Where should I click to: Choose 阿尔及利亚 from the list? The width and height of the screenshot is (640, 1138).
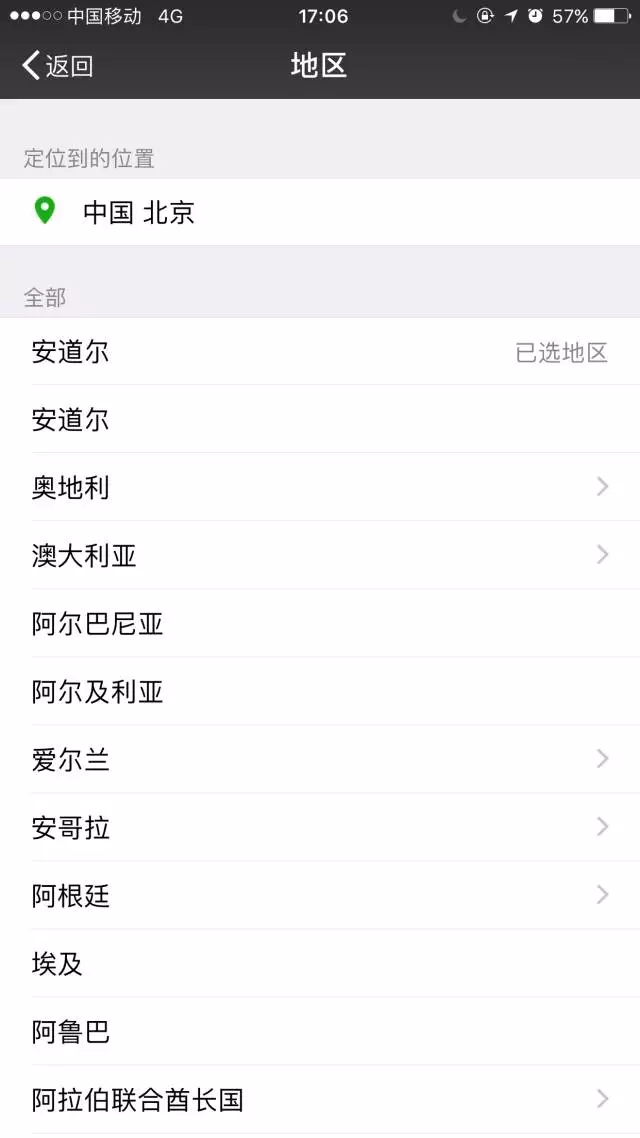pos(320,692)
